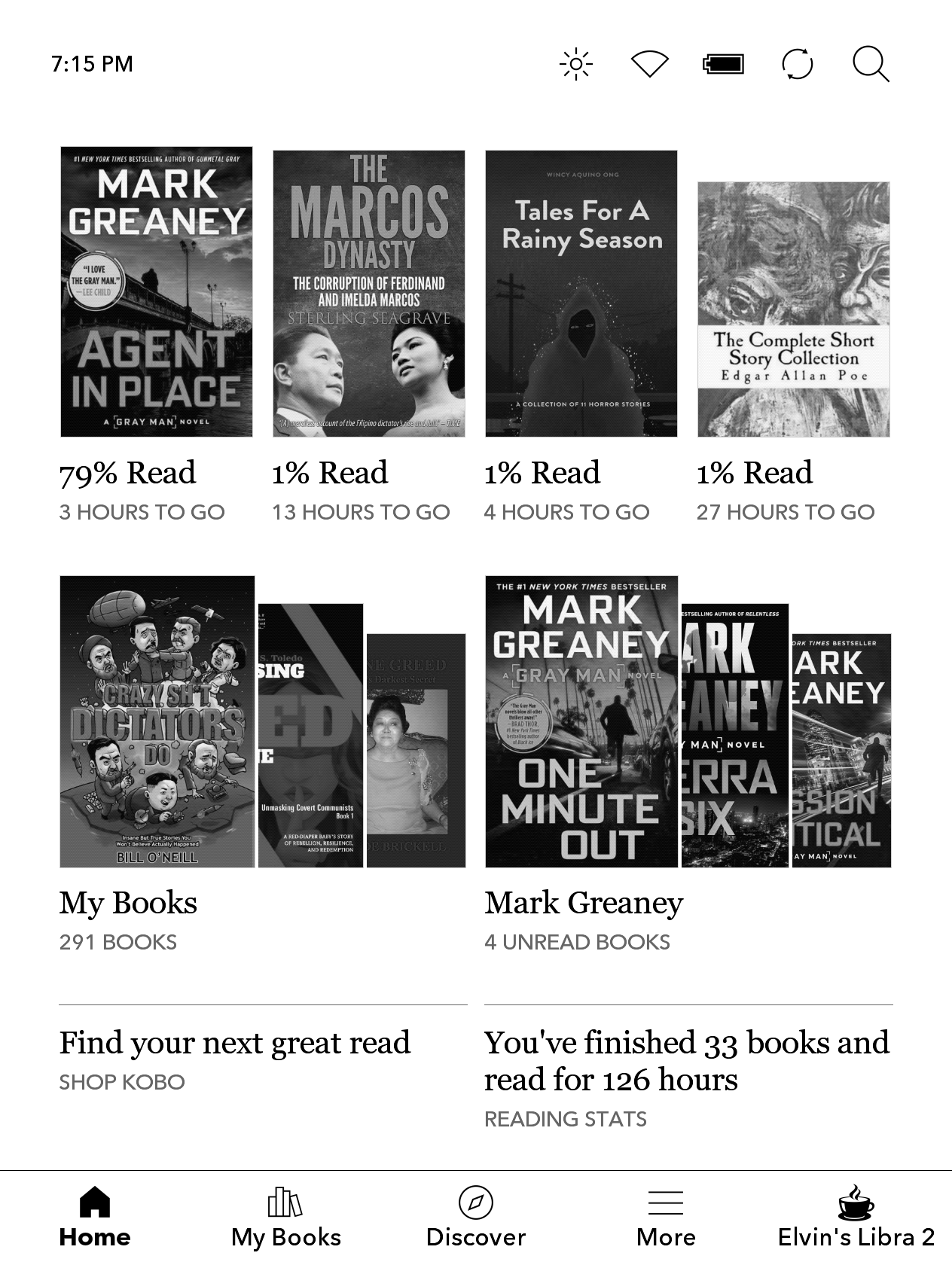Open the Wi-Fi settings icon
The width and height of the screenshot is (952, 1265).
[649, 64]
